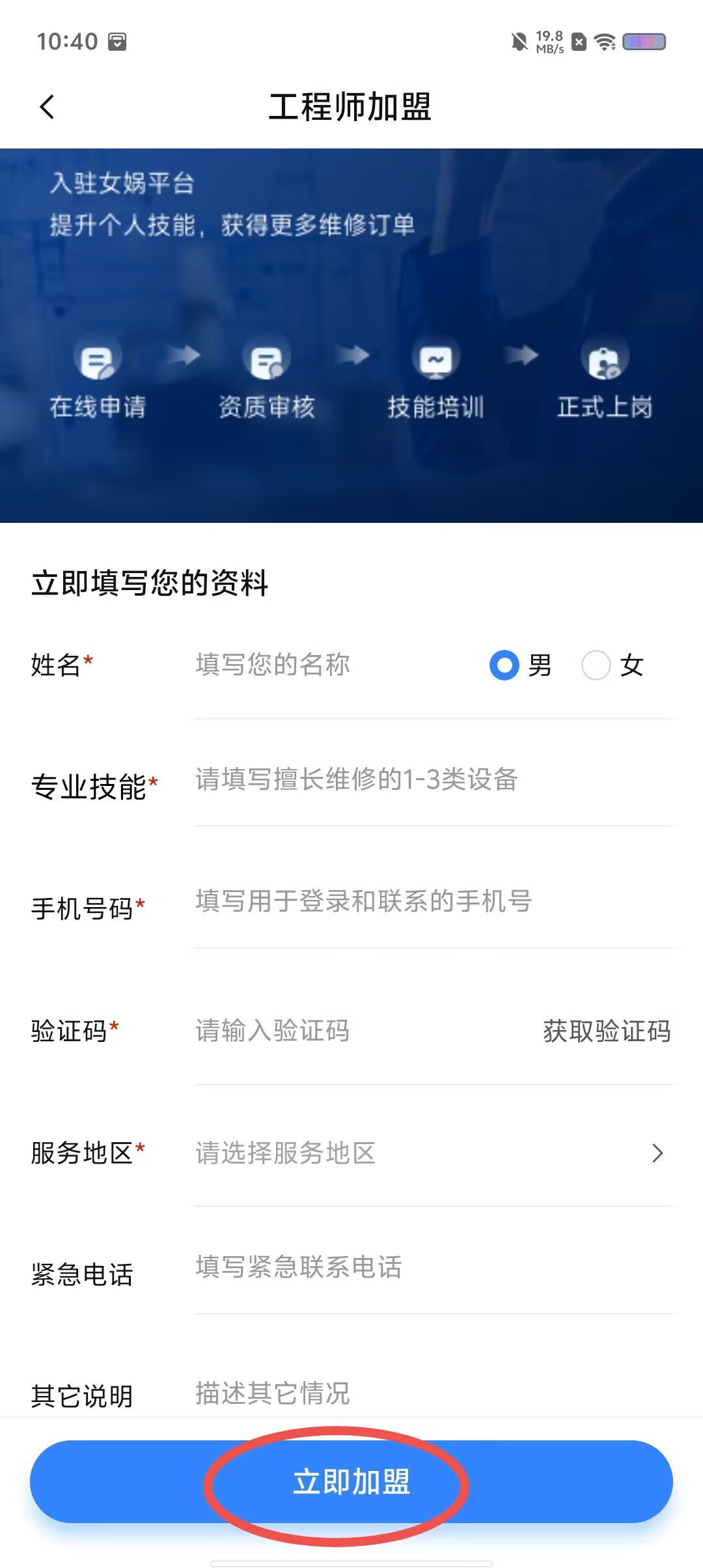Focus the 专业技能 input field
703x1568 pixels.
[x=434, y=779]
